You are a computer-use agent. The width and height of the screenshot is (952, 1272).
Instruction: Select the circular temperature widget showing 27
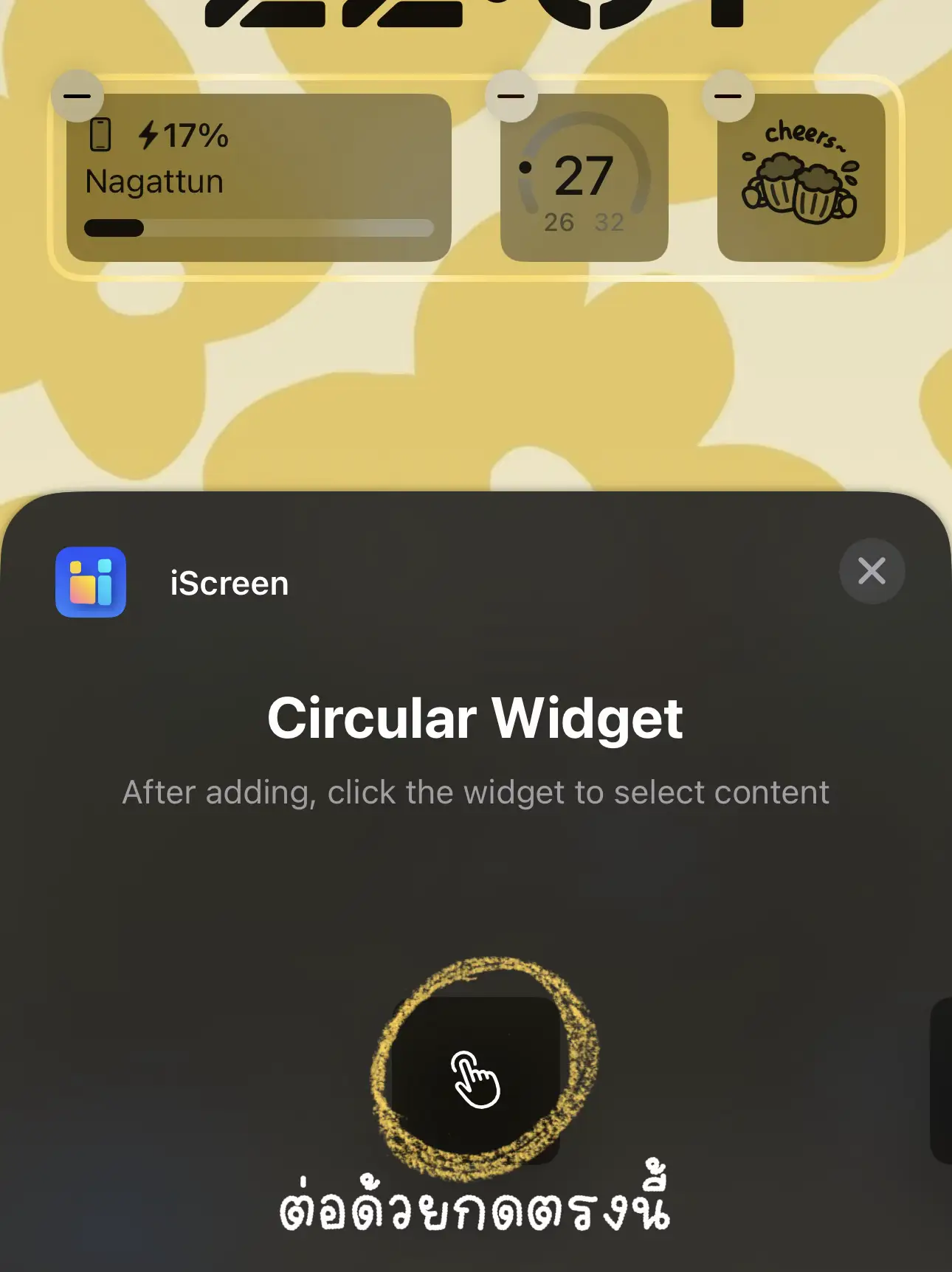click(x=584, y=177)
